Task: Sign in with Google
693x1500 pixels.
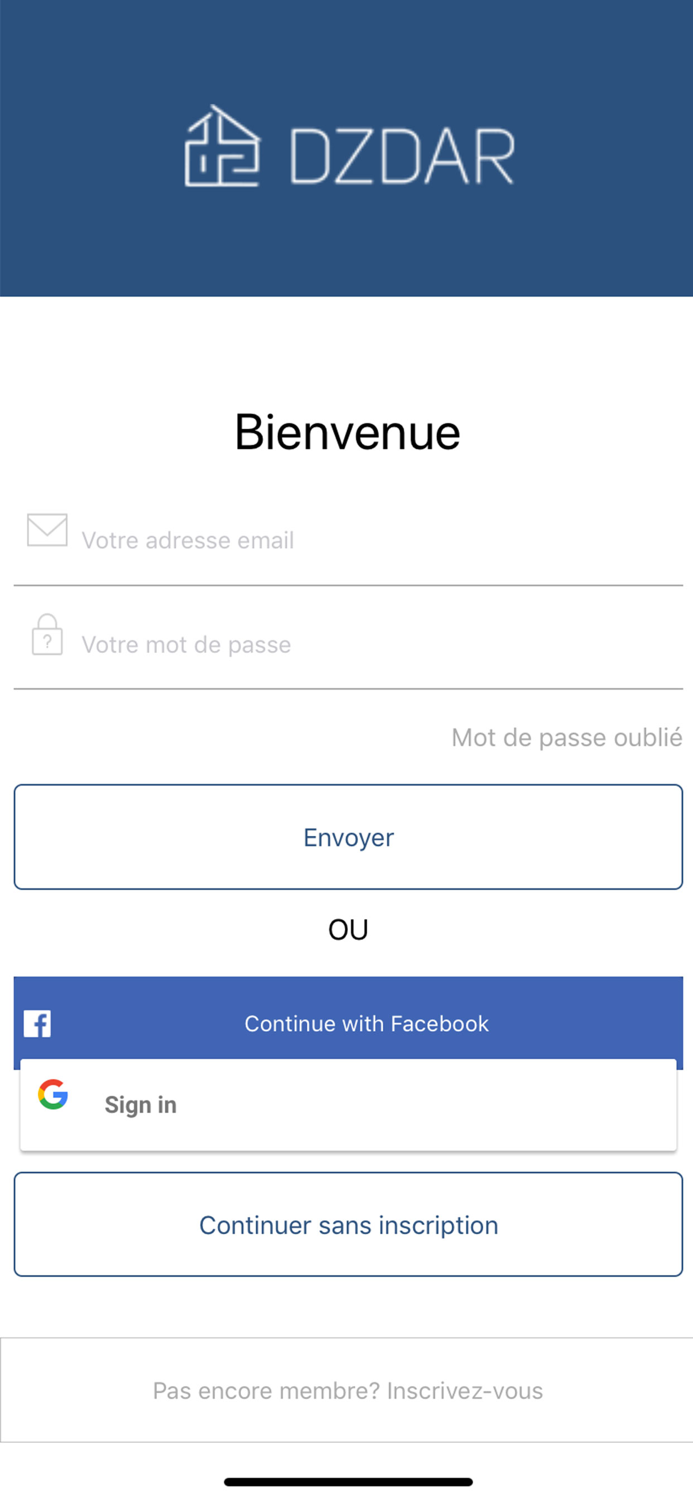Action: point(348,1105)
